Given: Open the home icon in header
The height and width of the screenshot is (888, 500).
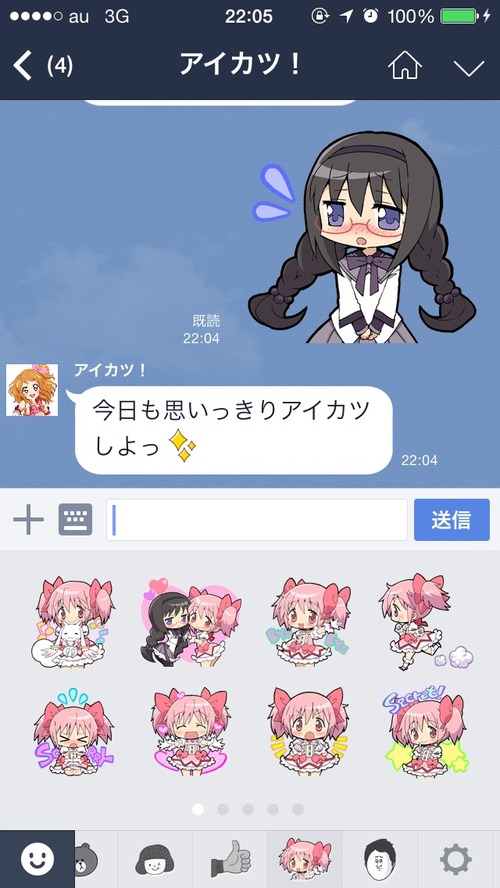Looking at the screenshot, I should (404, 66).
